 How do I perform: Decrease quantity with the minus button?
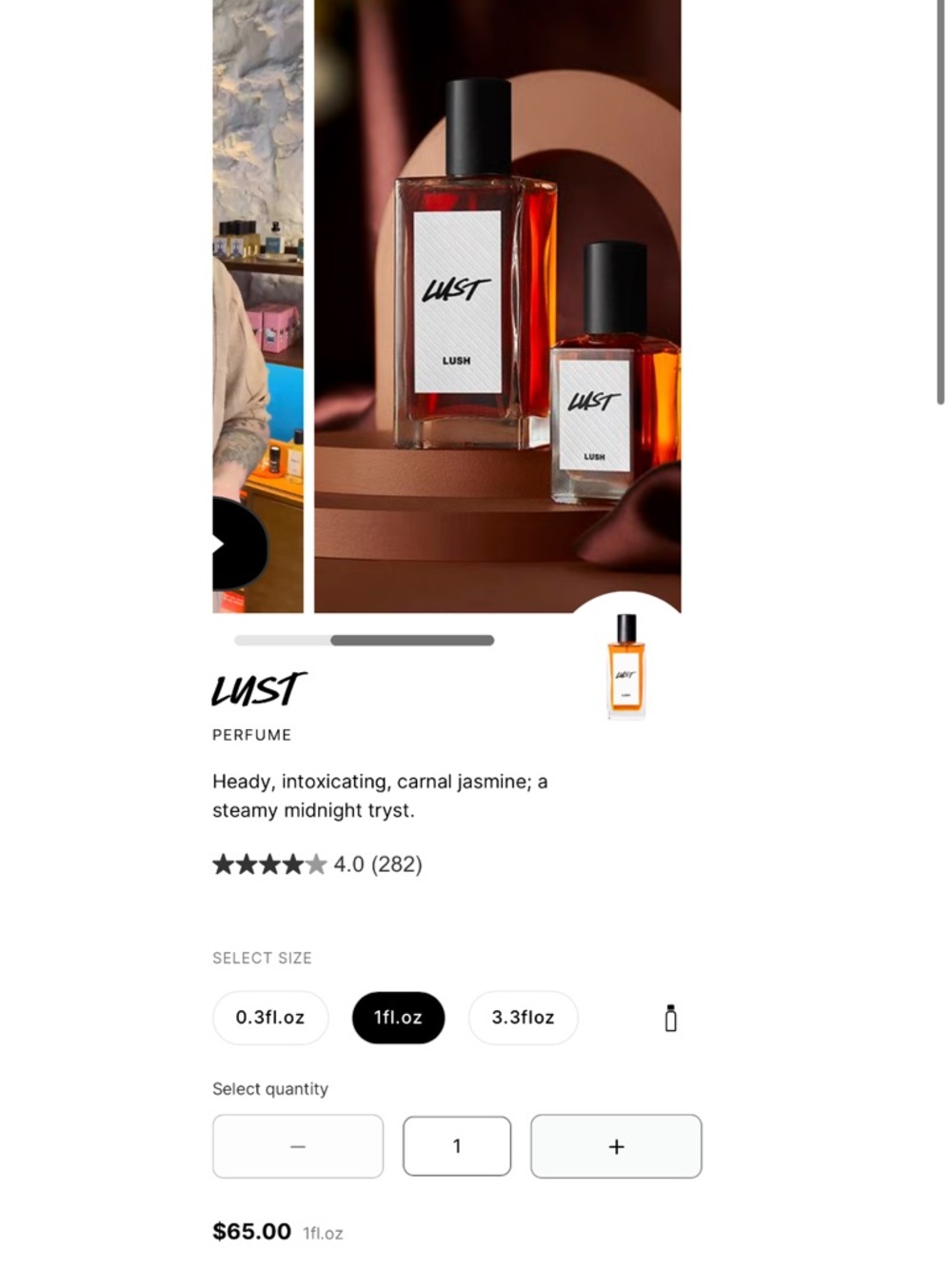(298, 1146)
